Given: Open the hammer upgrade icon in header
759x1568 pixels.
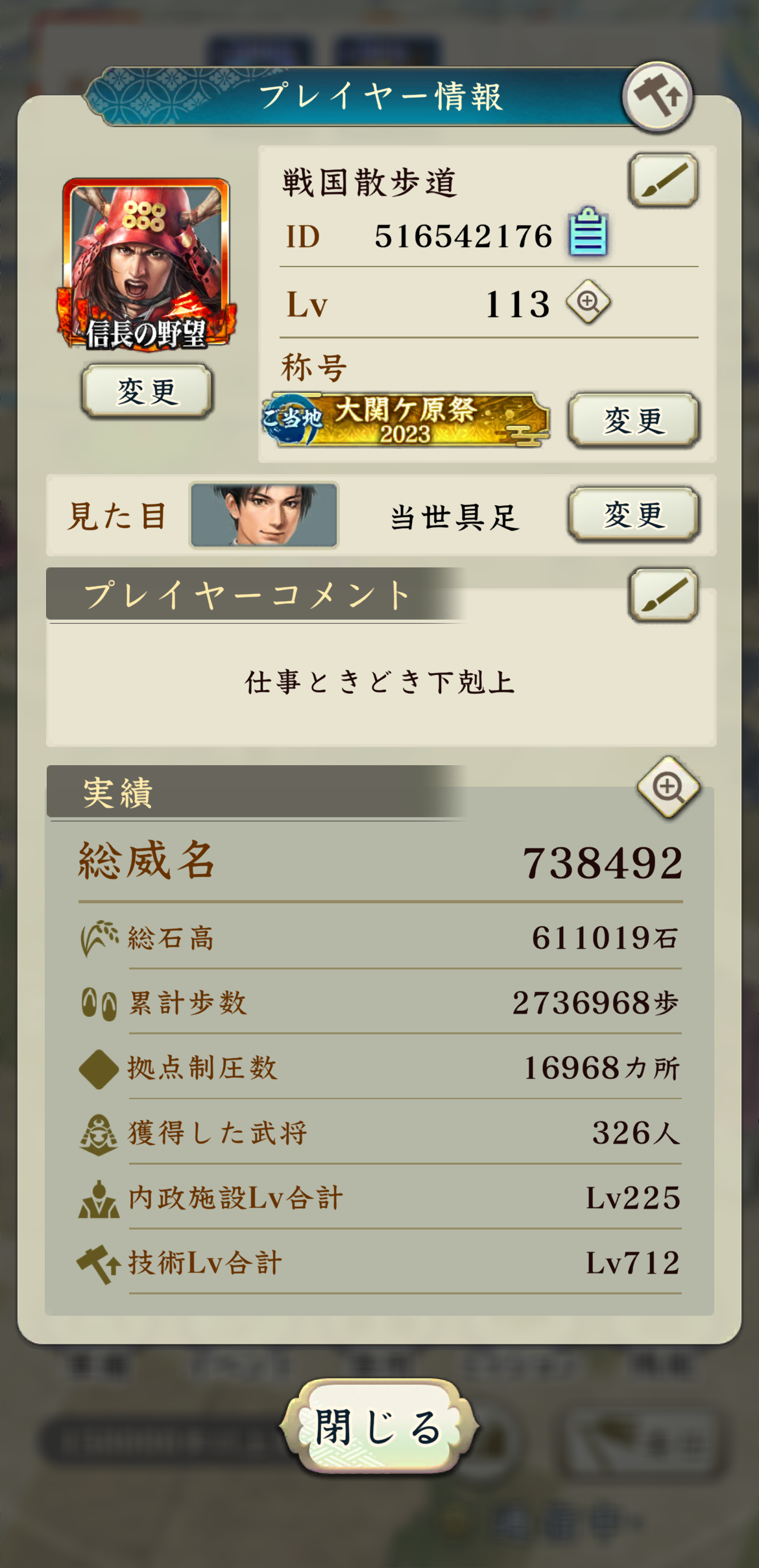Looking at the screenshot, I should pos(657,98).
